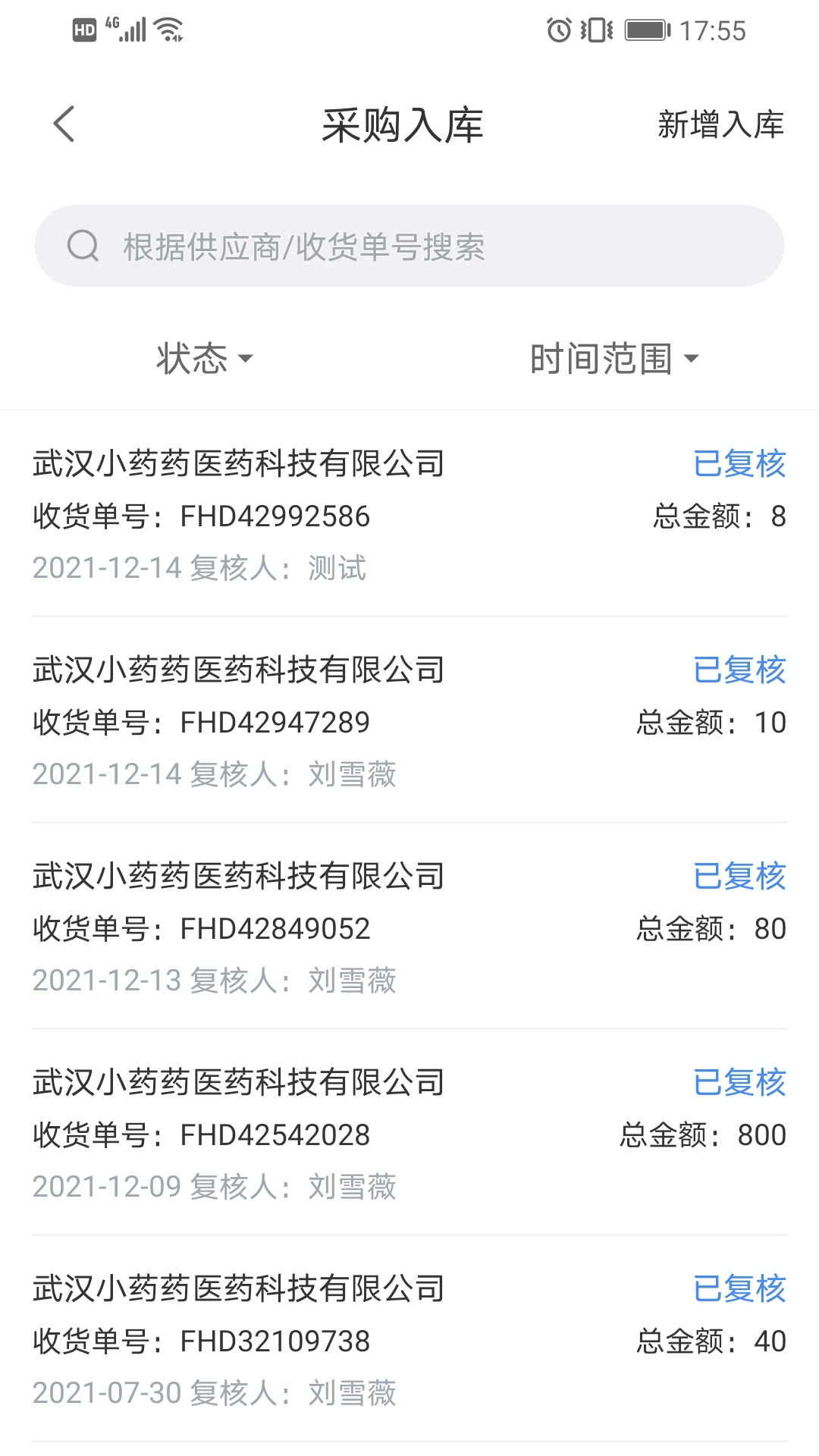Tap 新增入库 to add a new entry
Image resolution: width=819 pixels, height=1456 pixels.
720,125
